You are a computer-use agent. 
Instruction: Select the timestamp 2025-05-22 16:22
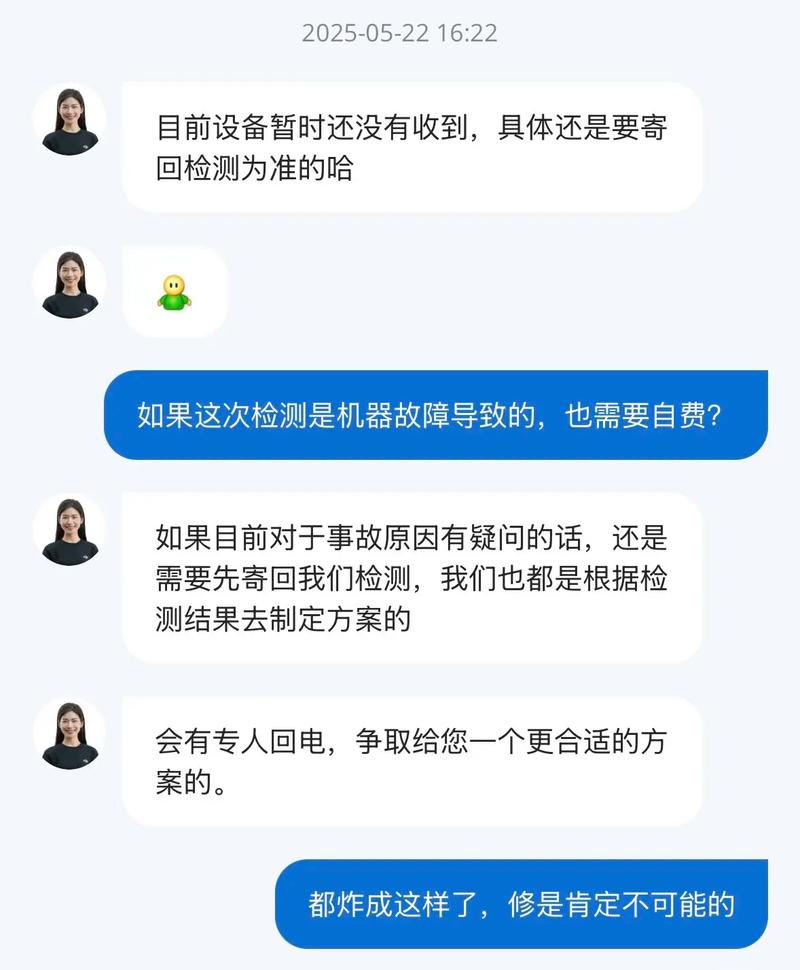pos(400,31)
